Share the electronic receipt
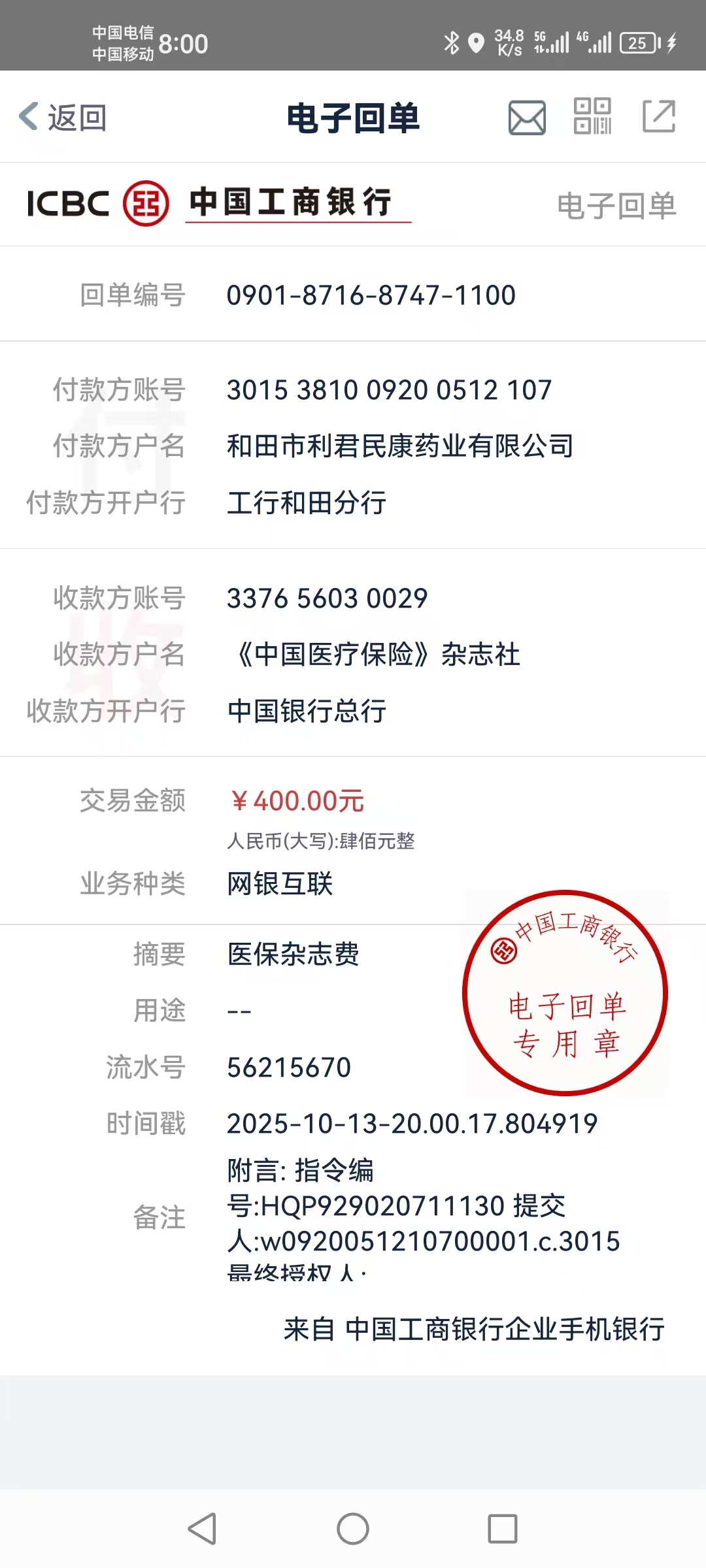706x1568 pixels. pyautogui.click(x=658, y=116)
